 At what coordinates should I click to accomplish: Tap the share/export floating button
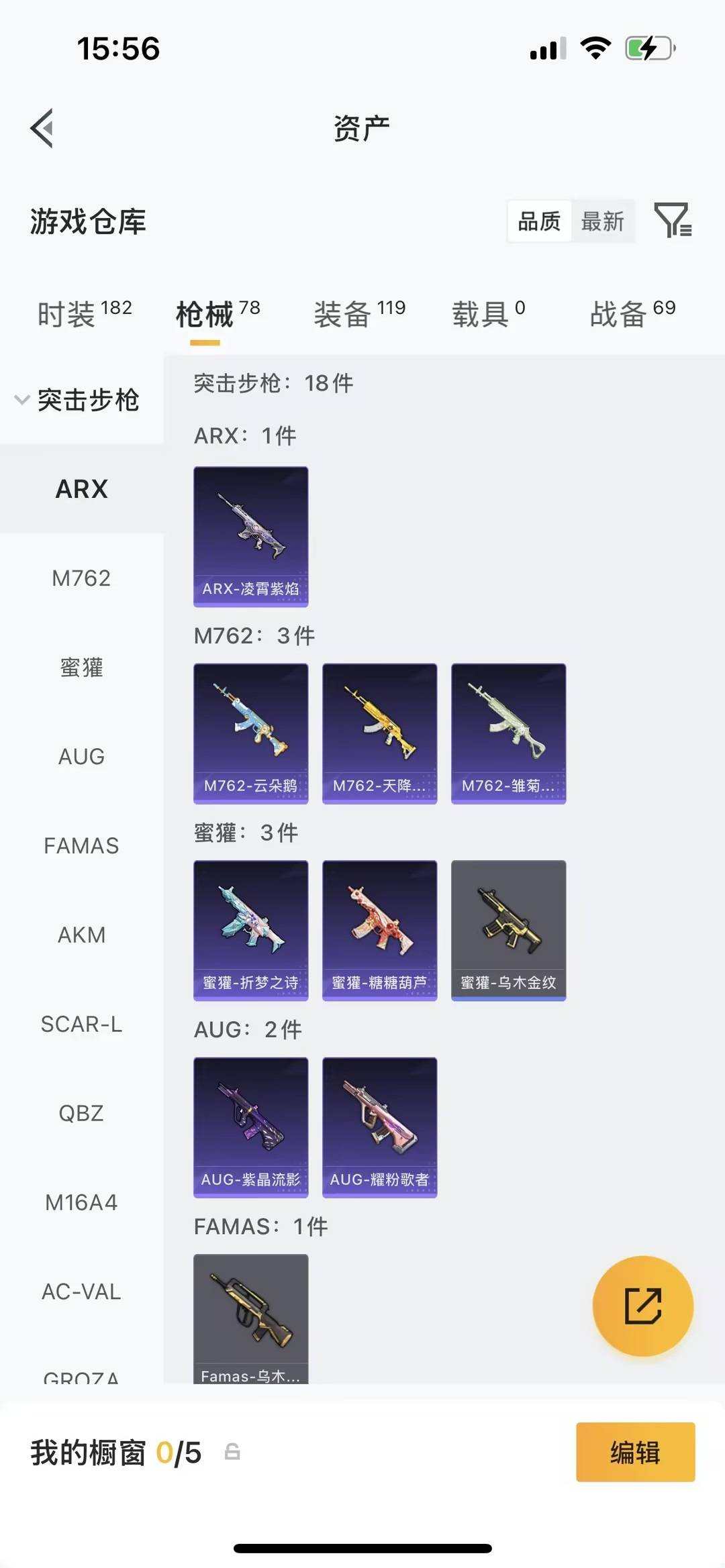pos(643,1306)
